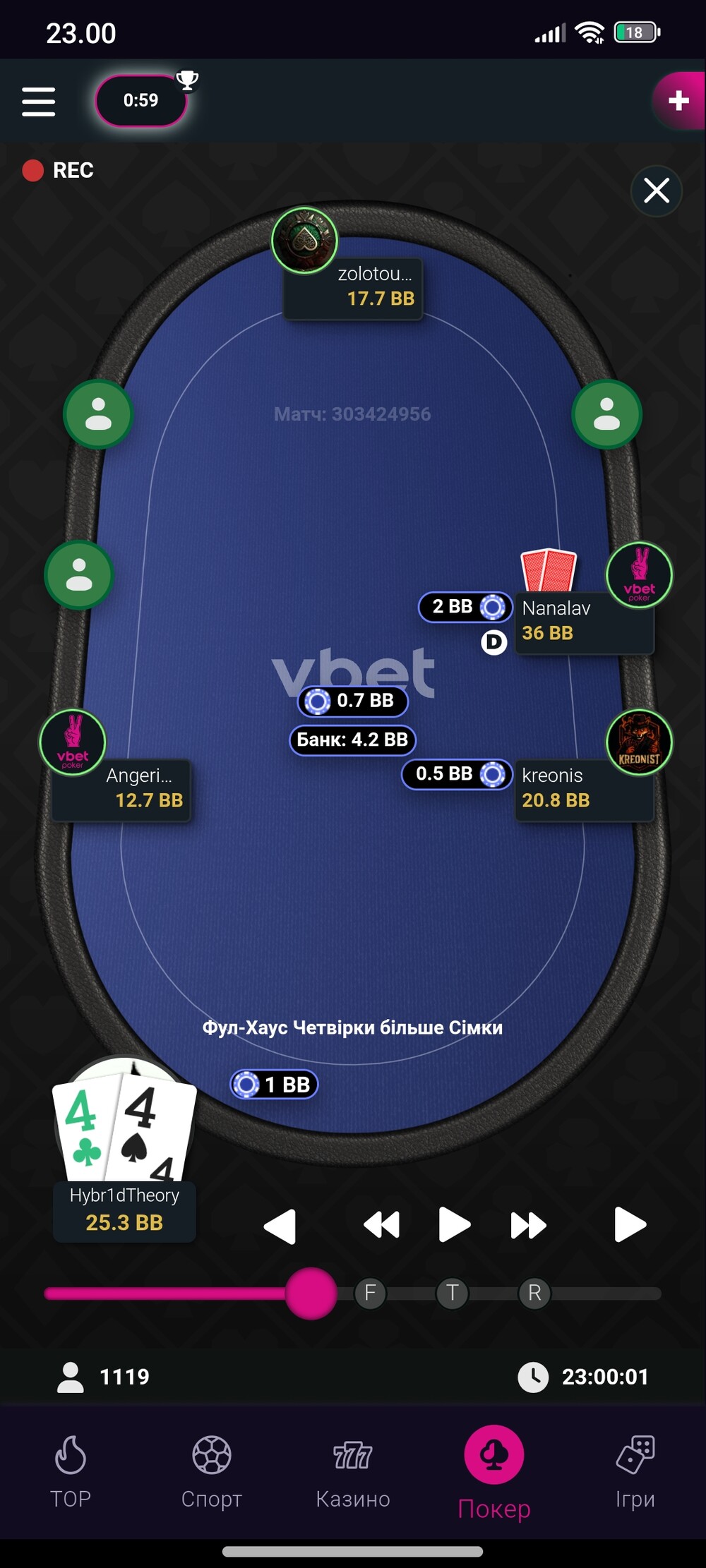Viewport: 706px width, 1568px height.
Task: Switch to the Ігри tab
Action: (x=635, y=1471)
